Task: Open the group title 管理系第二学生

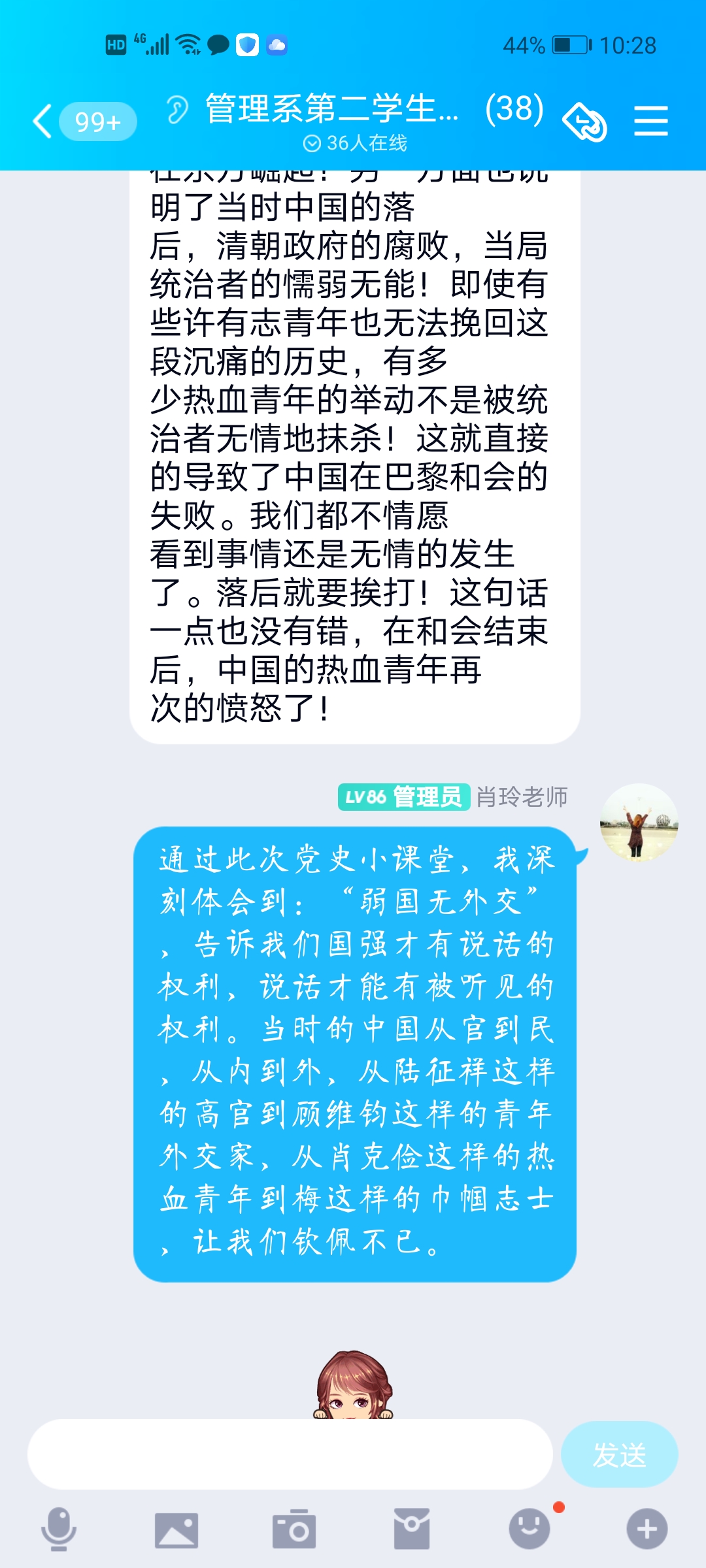Action: [x=332, y=108]
